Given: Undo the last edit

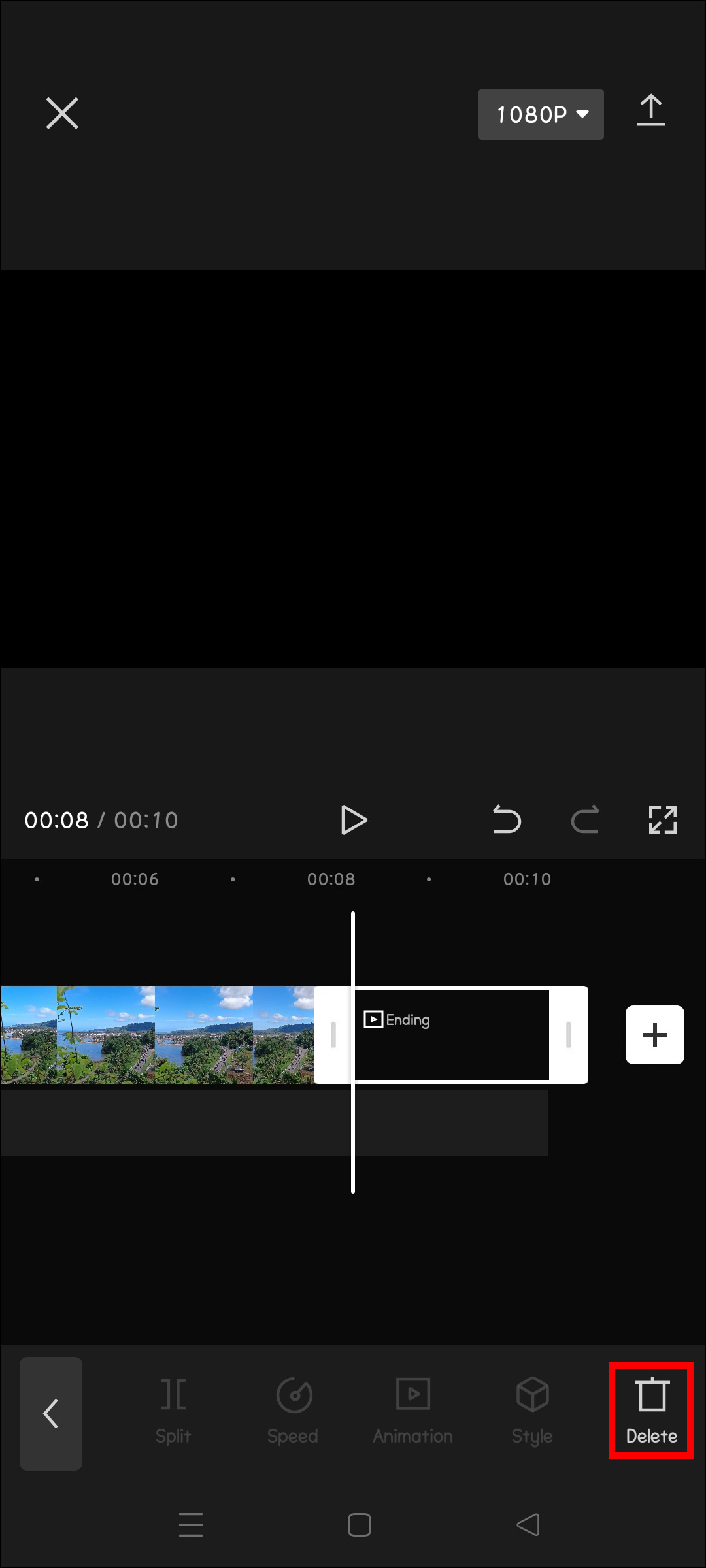Looking at the screenshot, I should (x=507, y=819).
